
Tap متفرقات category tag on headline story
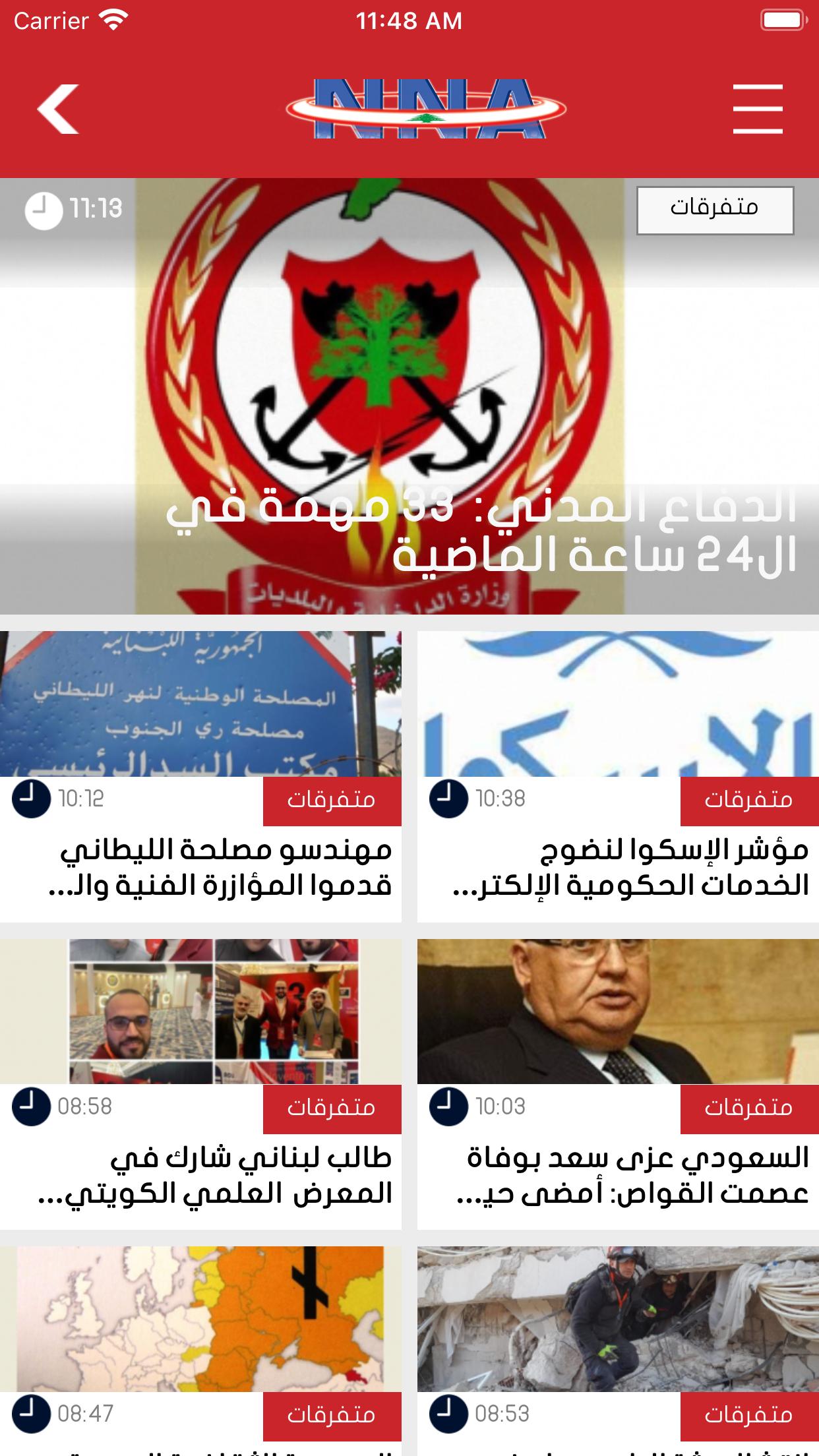click(715, 210)
